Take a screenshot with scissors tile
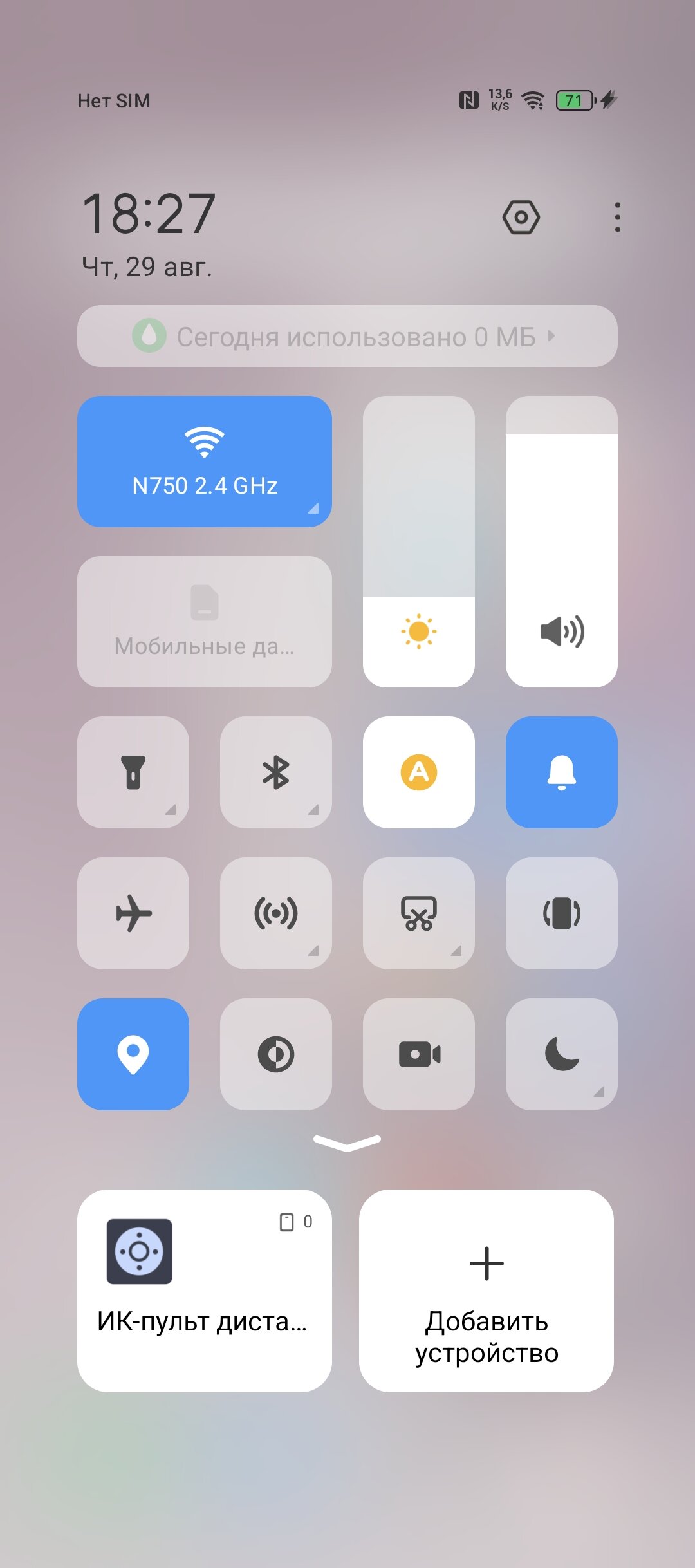 coord(419,913)
